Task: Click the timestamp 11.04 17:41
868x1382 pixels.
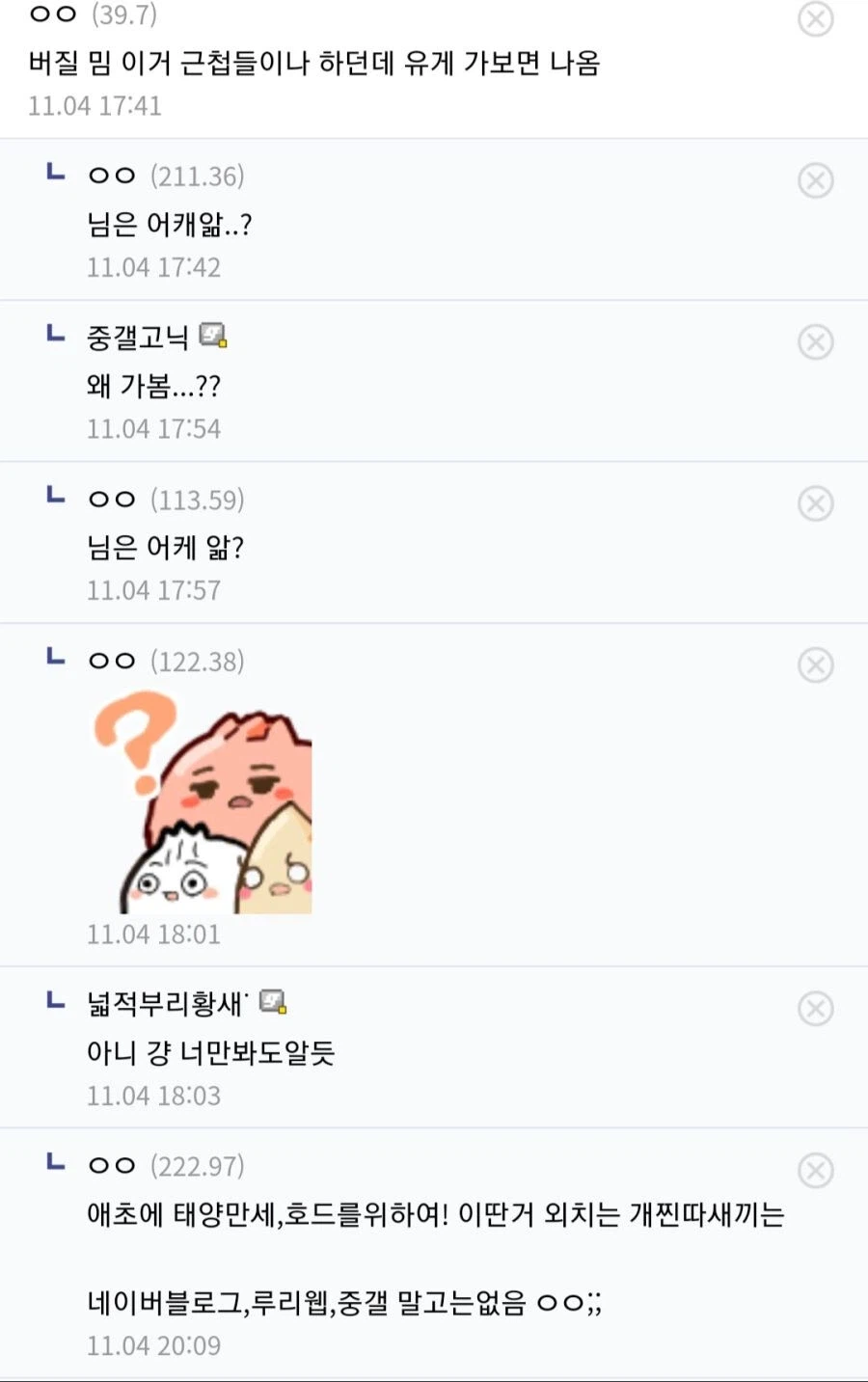Action: [96, 106]
